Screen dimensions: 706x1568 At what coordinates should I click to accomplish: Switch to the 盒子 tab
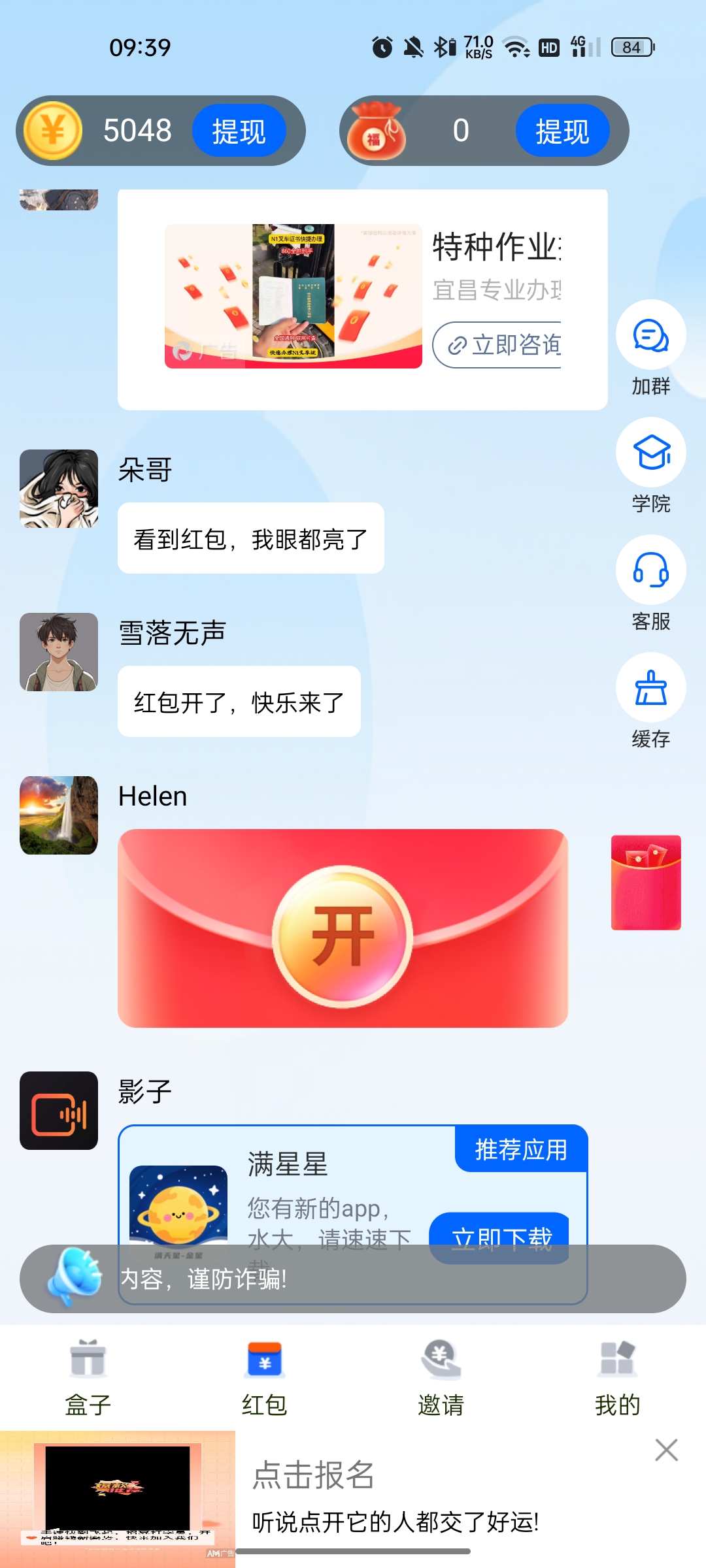88,1375
